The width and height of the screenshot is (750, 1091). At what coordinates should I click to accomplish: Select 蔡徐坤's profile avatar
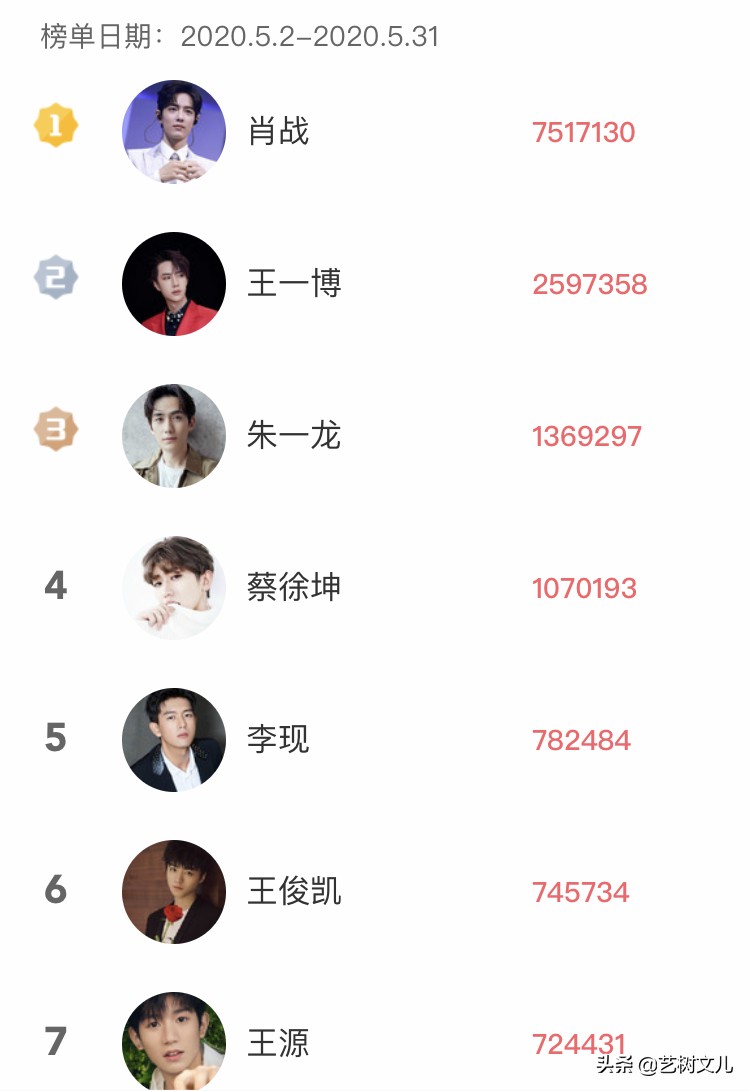click(173, 588)
